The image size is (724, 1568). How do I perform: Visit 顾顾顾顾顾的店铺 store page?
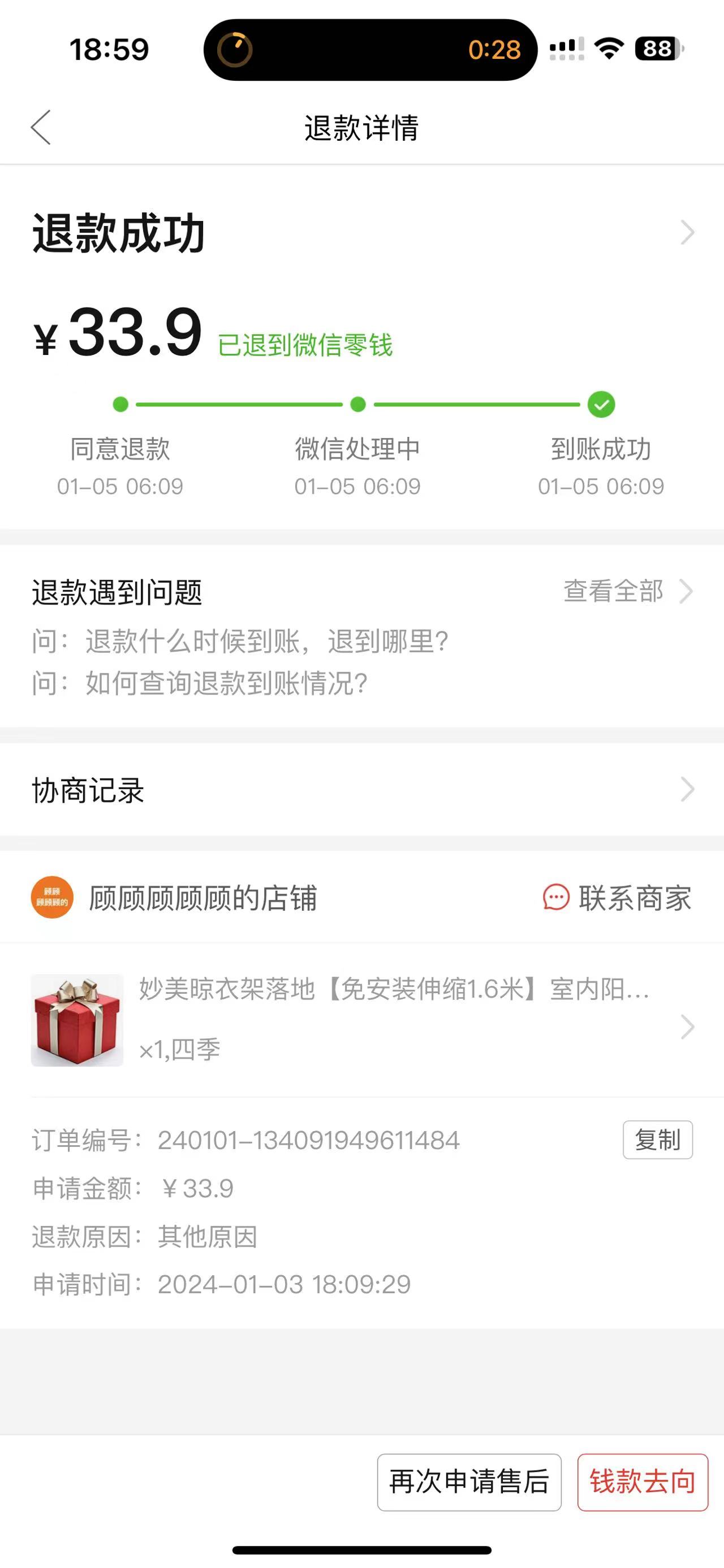[202, 898]
